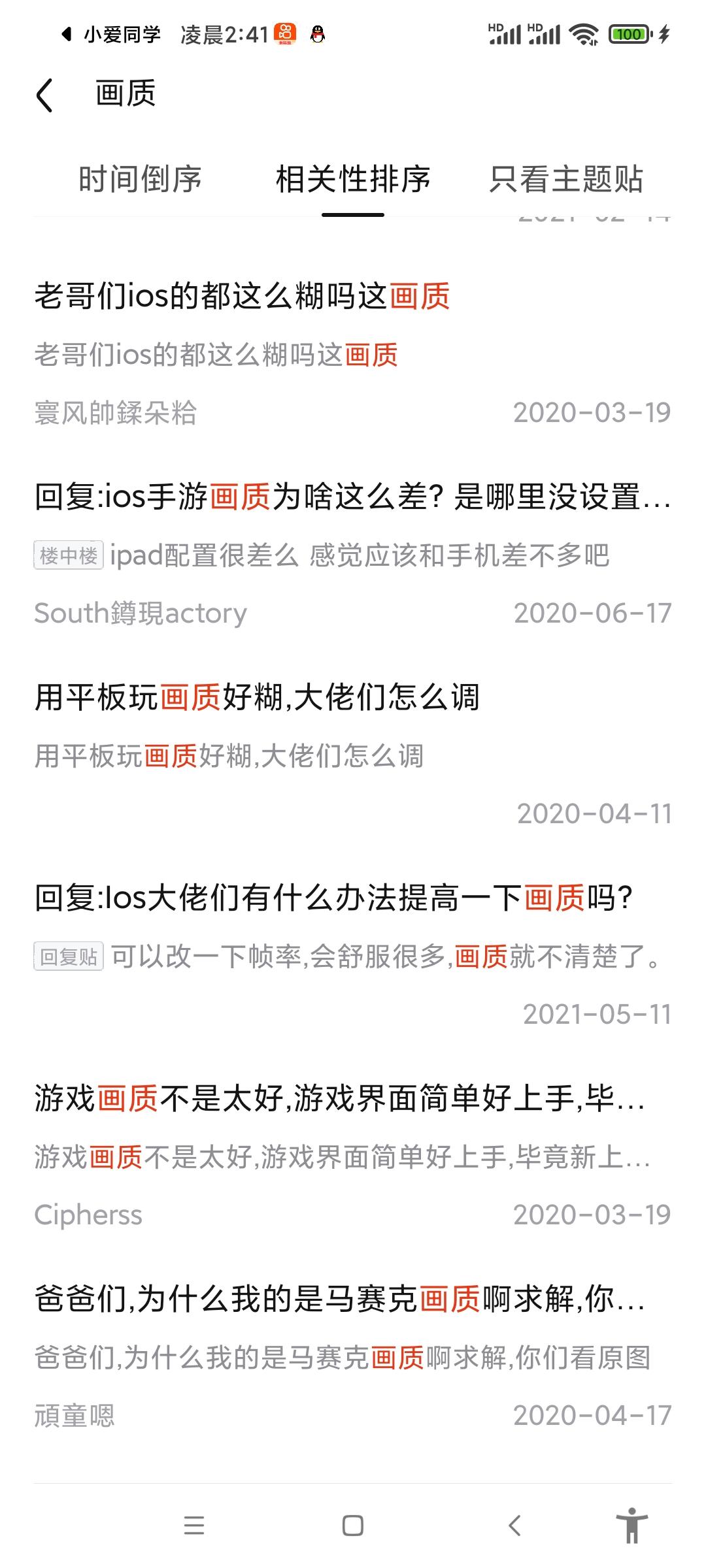Open recent apps from navigation bar
This screenshot has height=1568, width=706.
[194, 1526]
